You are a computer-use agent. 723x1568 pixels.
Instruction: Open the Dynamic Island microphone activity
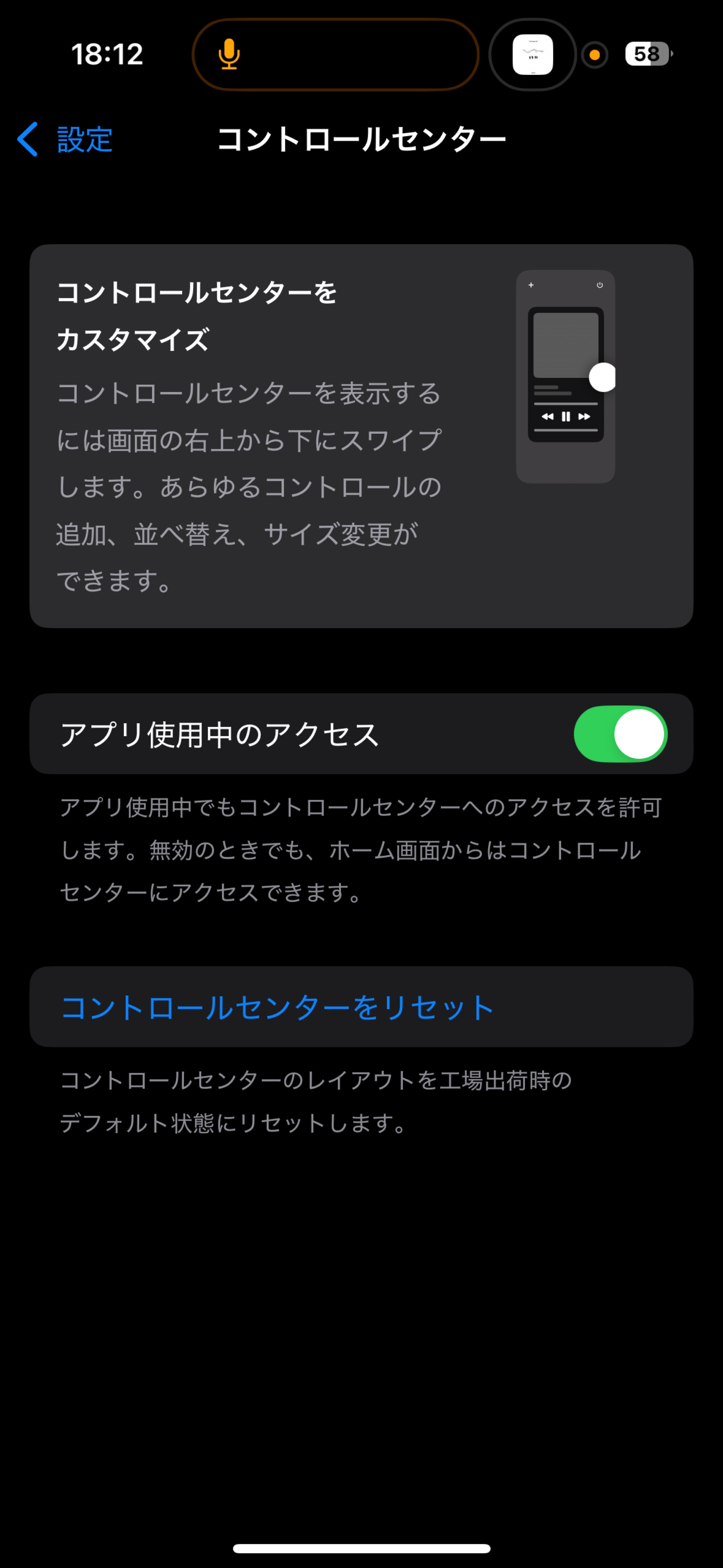(335, 55)
